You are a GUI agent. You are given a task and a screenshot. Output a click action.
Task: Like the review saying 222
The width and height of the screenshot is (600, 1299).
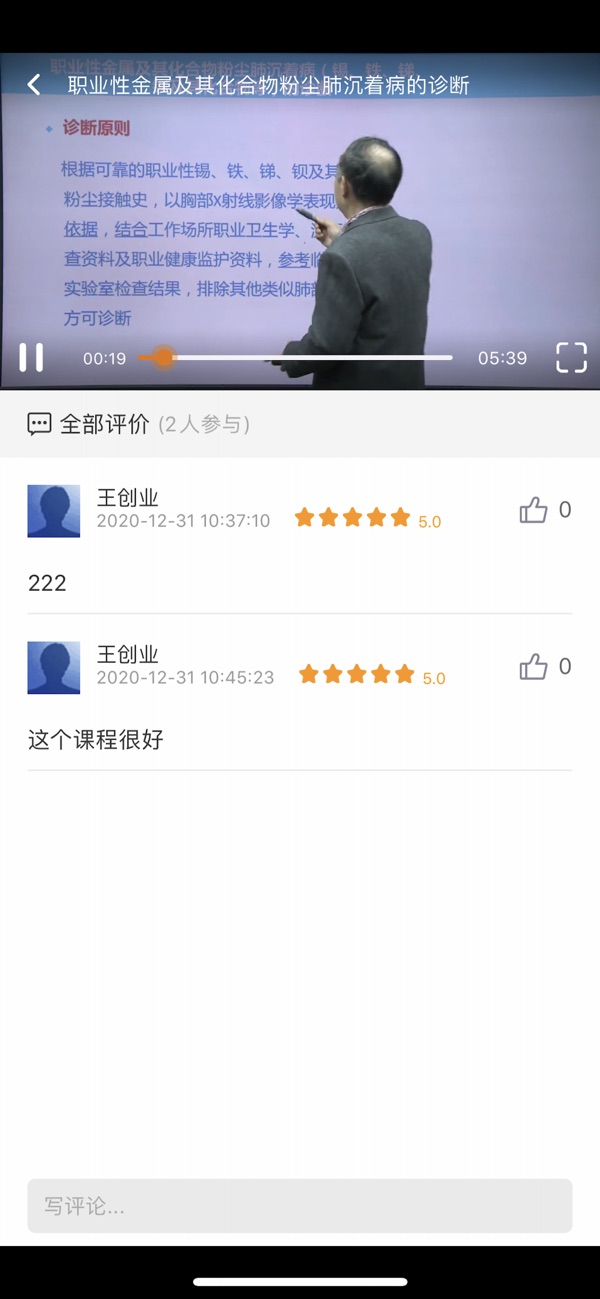[534, 510]
